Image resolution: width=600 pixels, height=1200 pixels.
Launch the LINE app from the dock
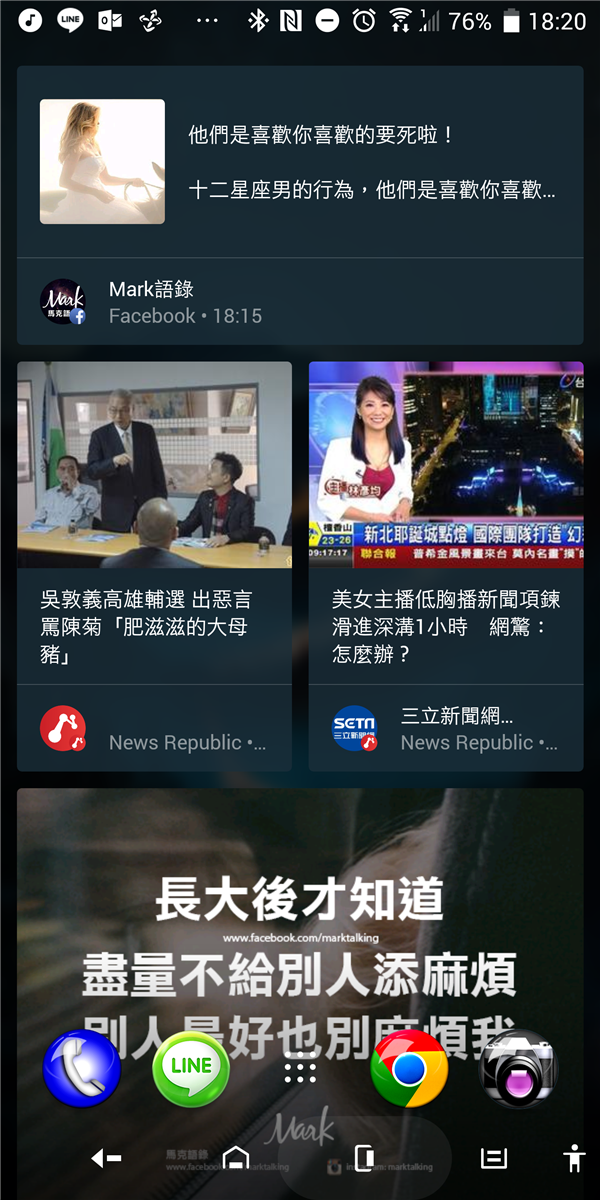(x=191, y=1069)
